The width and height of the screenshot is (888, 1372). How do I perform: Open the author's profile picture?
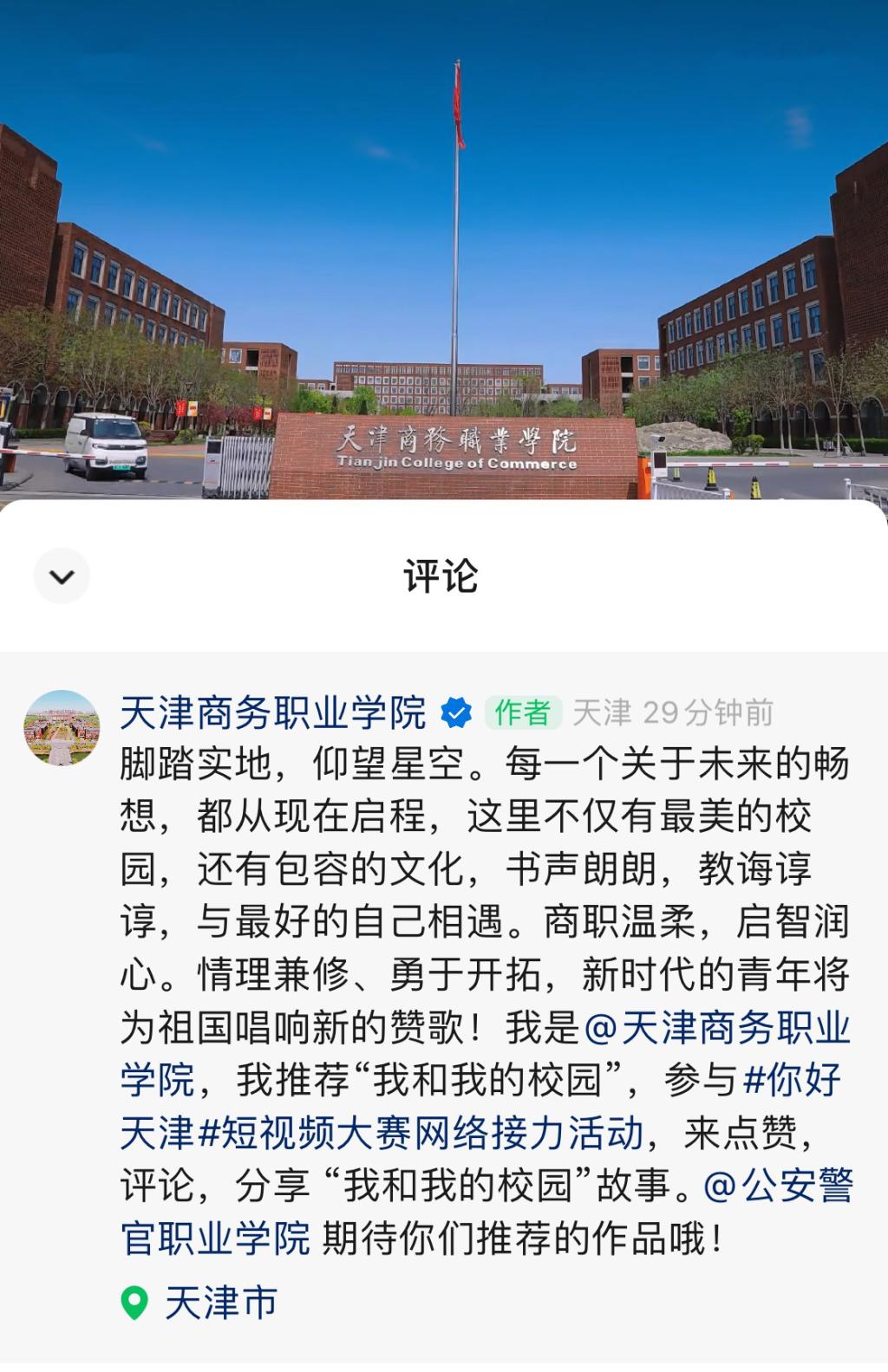61,728
